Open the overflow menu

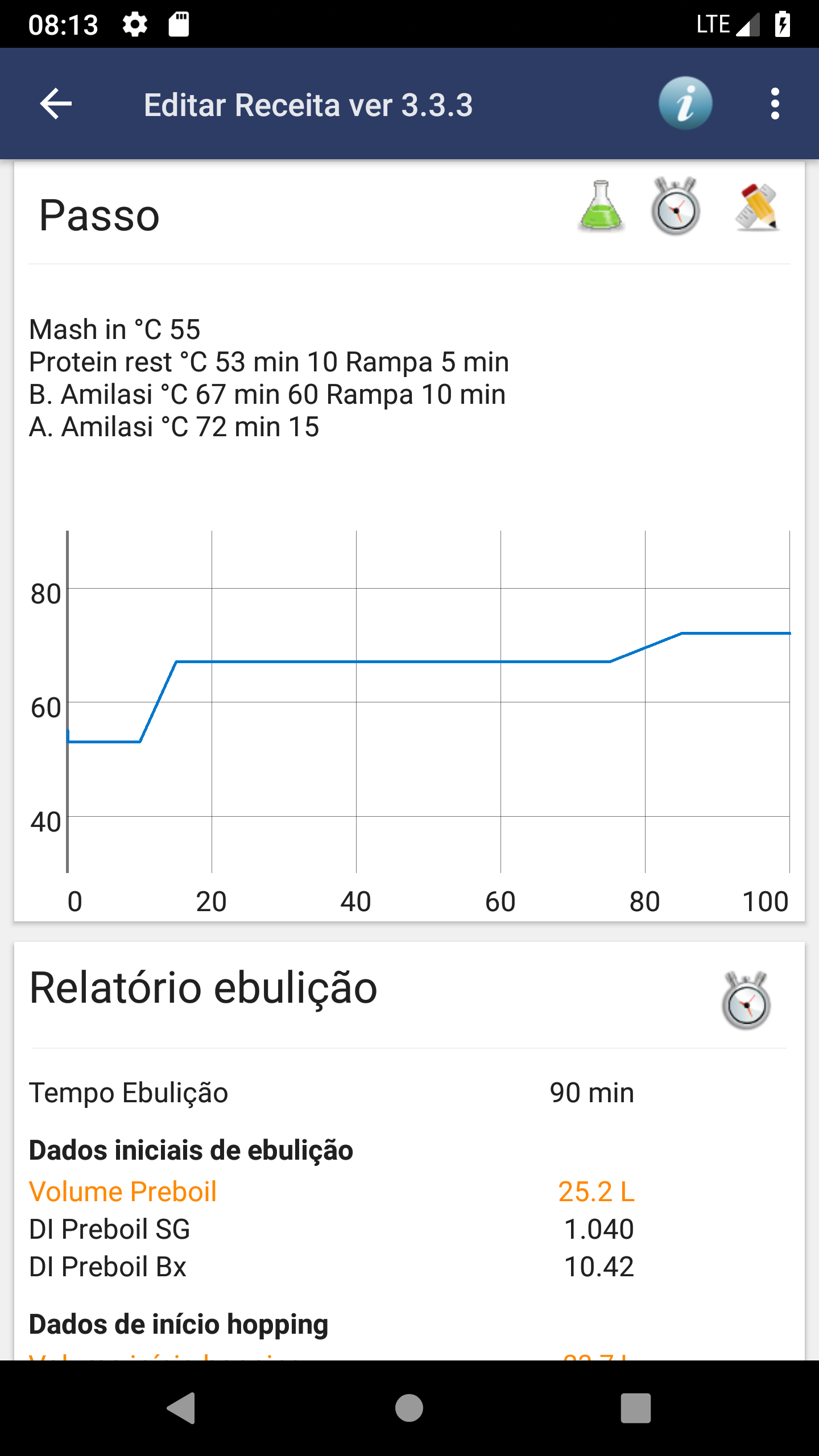(x=775, y=104)
